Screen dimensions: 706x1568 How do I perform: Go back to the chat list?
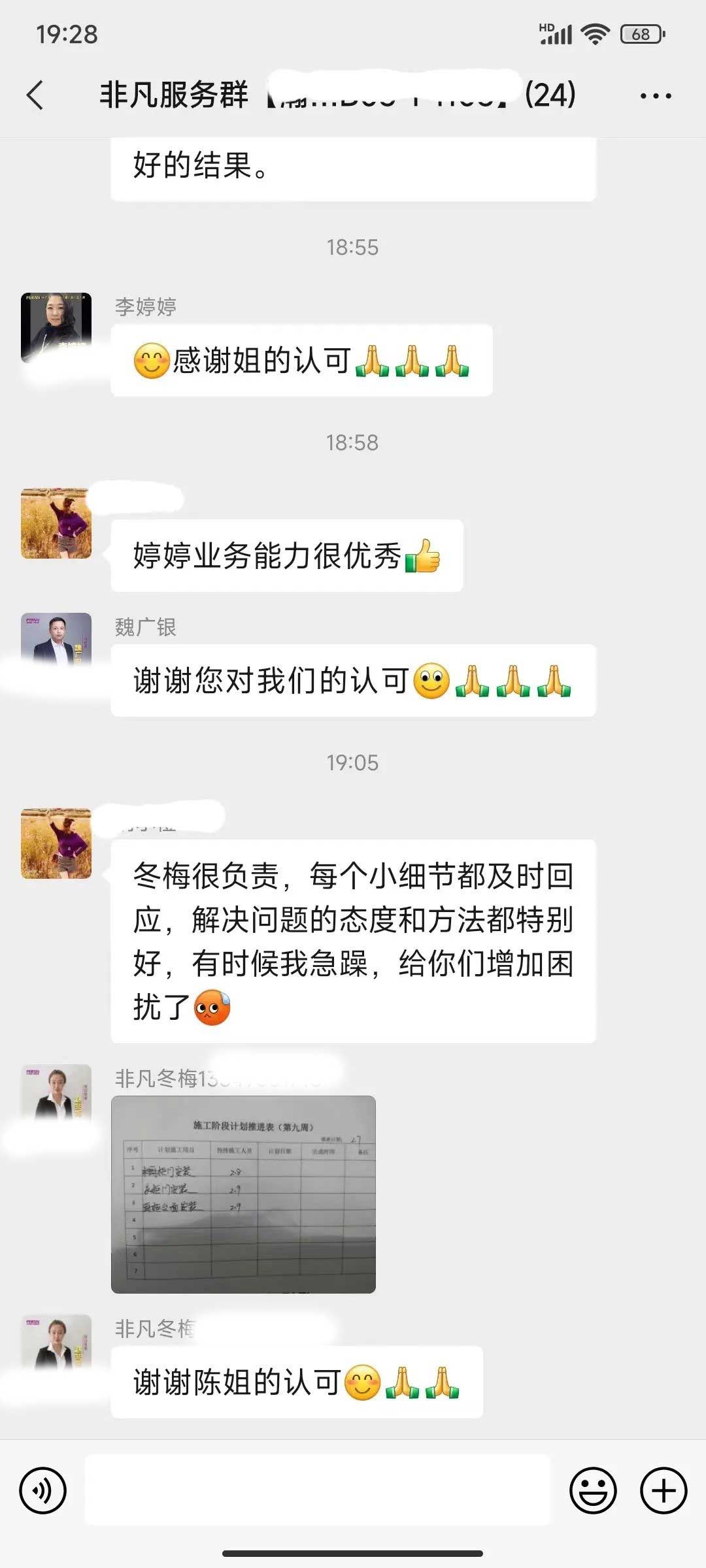pyautogui.click(x=35, y=95)
